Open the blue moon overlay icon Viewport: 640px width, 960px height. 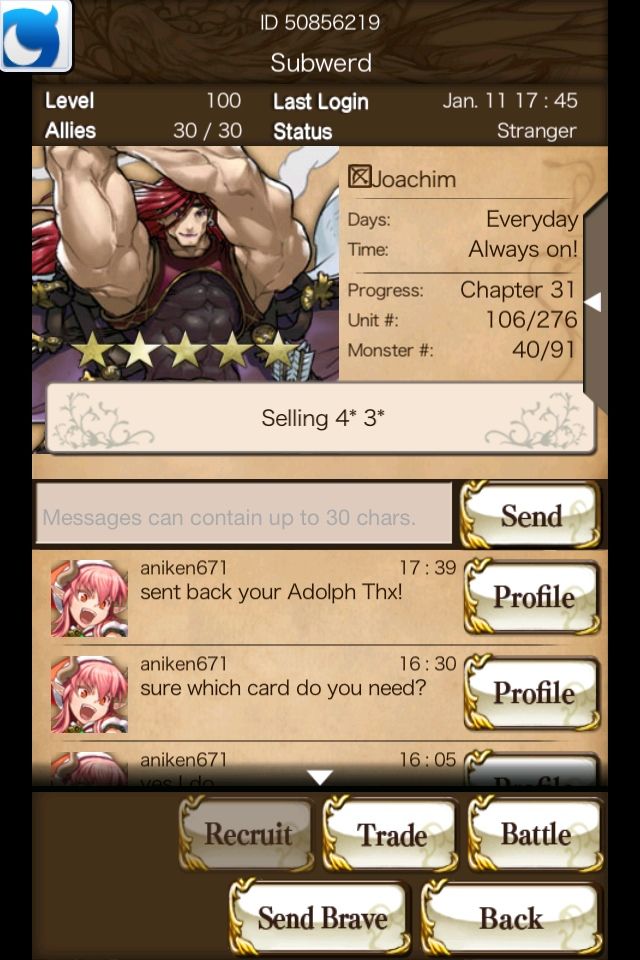pyautogui.click(x=36, y=36)
